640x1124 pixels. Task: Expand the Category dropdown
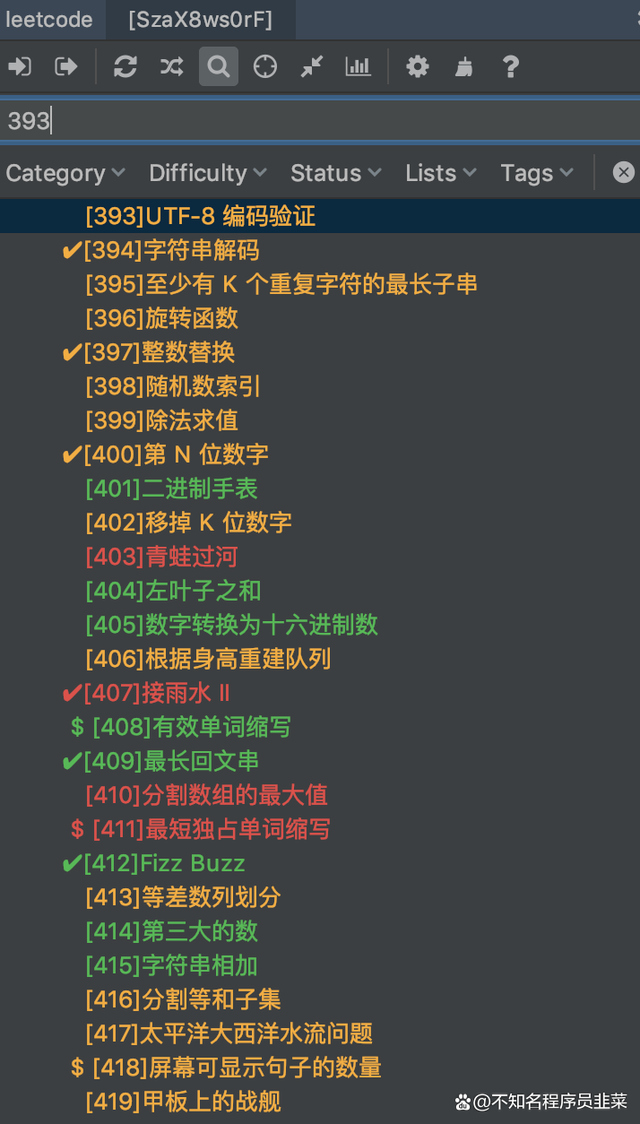(66, 173)
